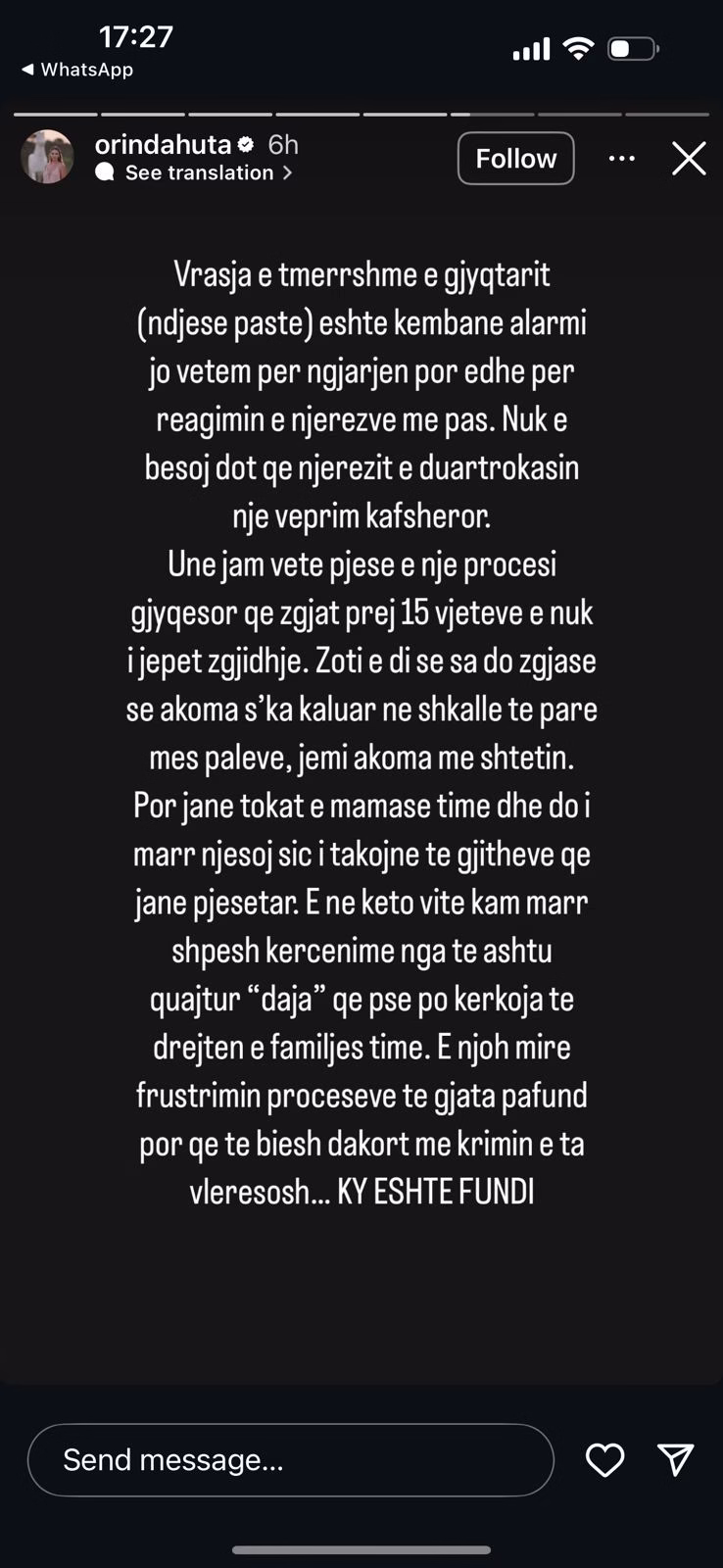
Task: Follow orindahuta's account
Action: click(515, 159)
